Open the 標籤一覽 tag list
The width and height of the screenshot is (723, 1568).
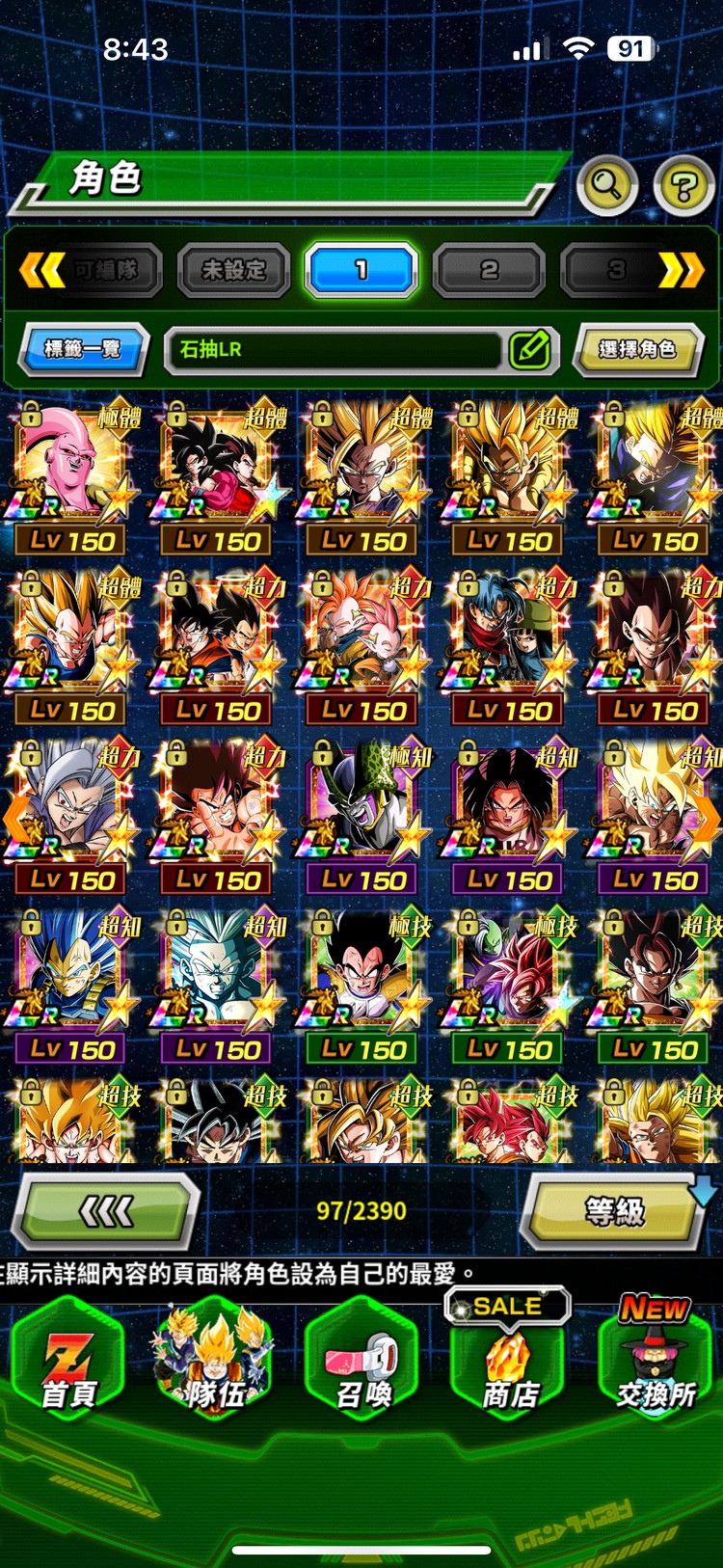point(84,349)
